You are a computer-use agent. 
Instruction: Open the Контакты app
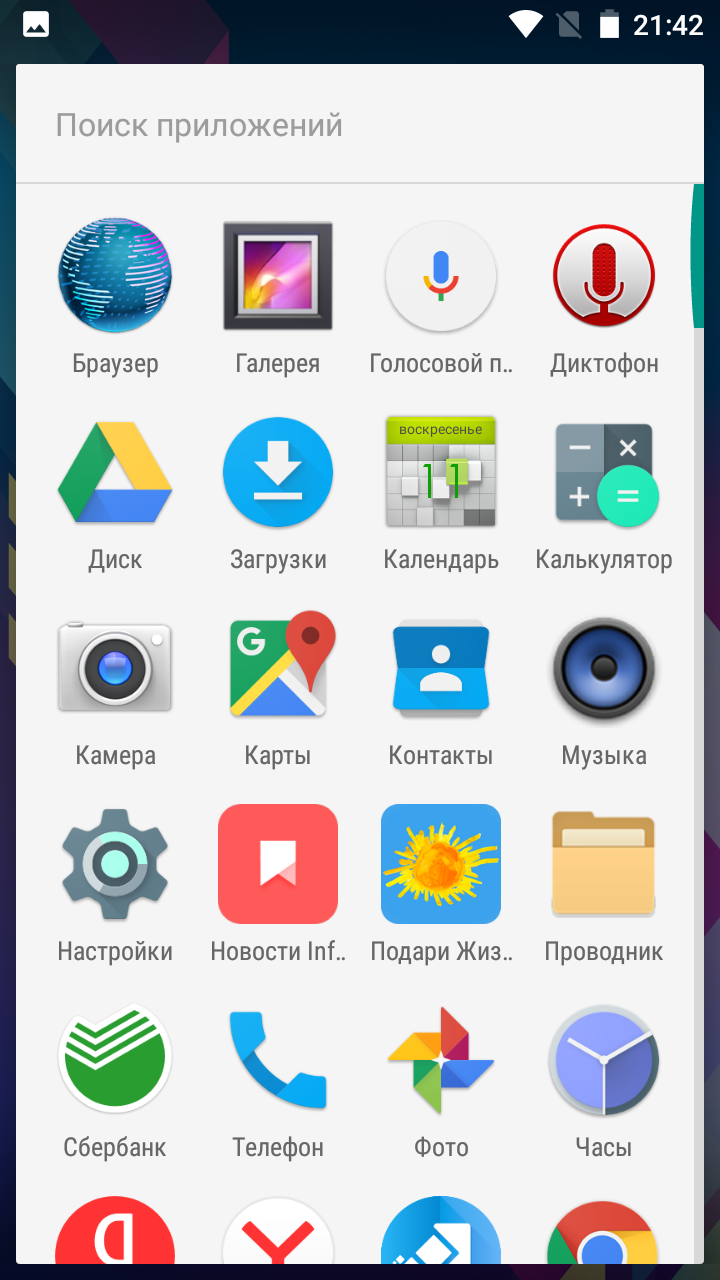441,668
